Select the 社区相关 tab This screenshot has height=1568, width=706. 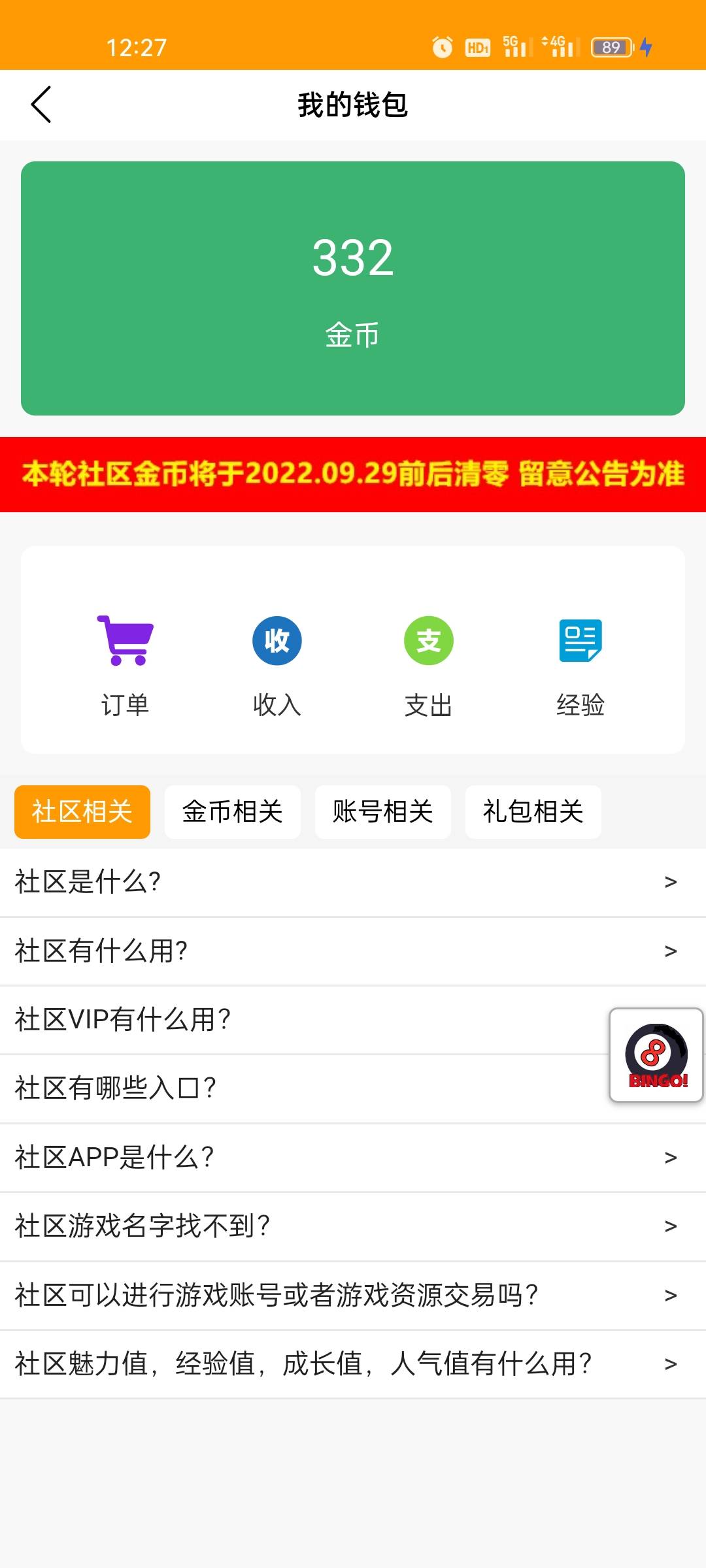pyautogui.click(x=82, y=812)
